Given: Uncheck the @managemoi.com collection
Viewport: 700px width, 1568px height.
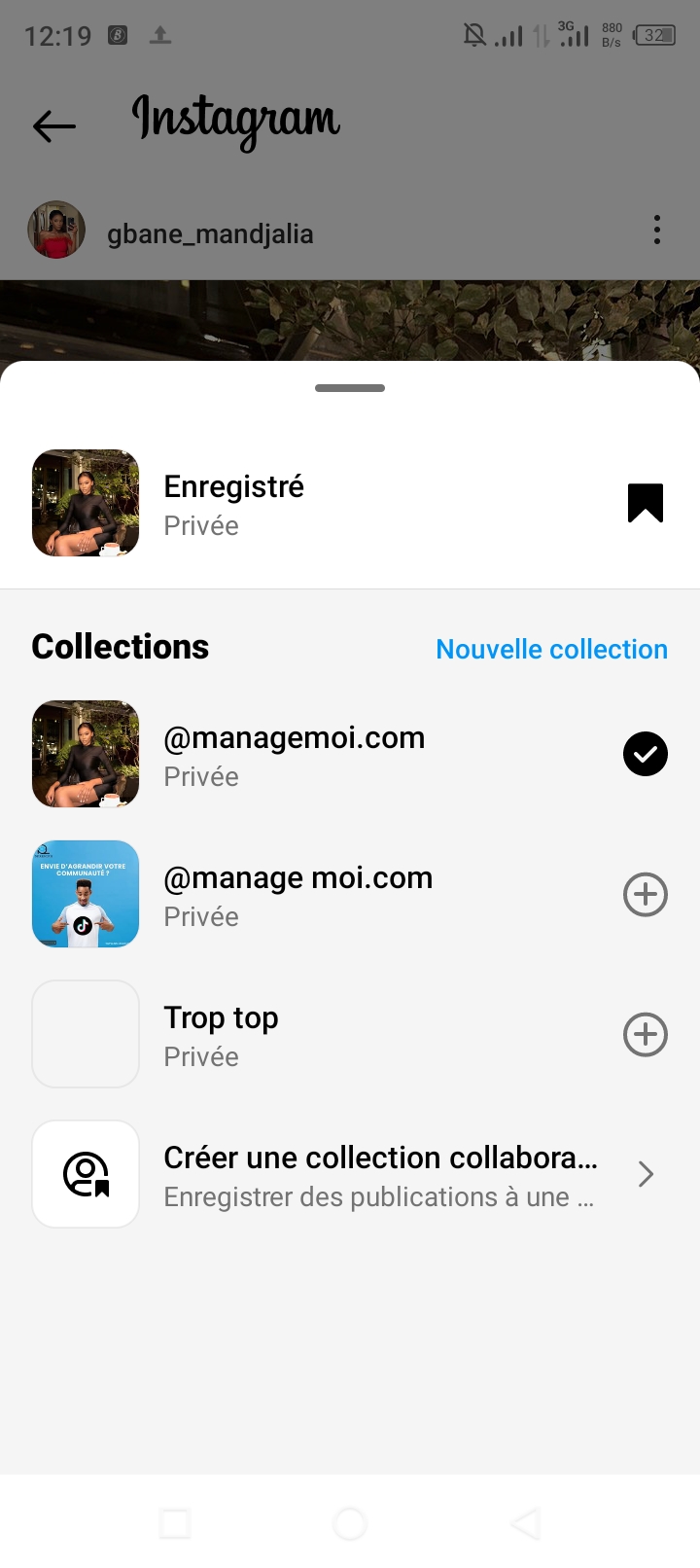Looking at the screenshot, I should (x=645, y=754).
